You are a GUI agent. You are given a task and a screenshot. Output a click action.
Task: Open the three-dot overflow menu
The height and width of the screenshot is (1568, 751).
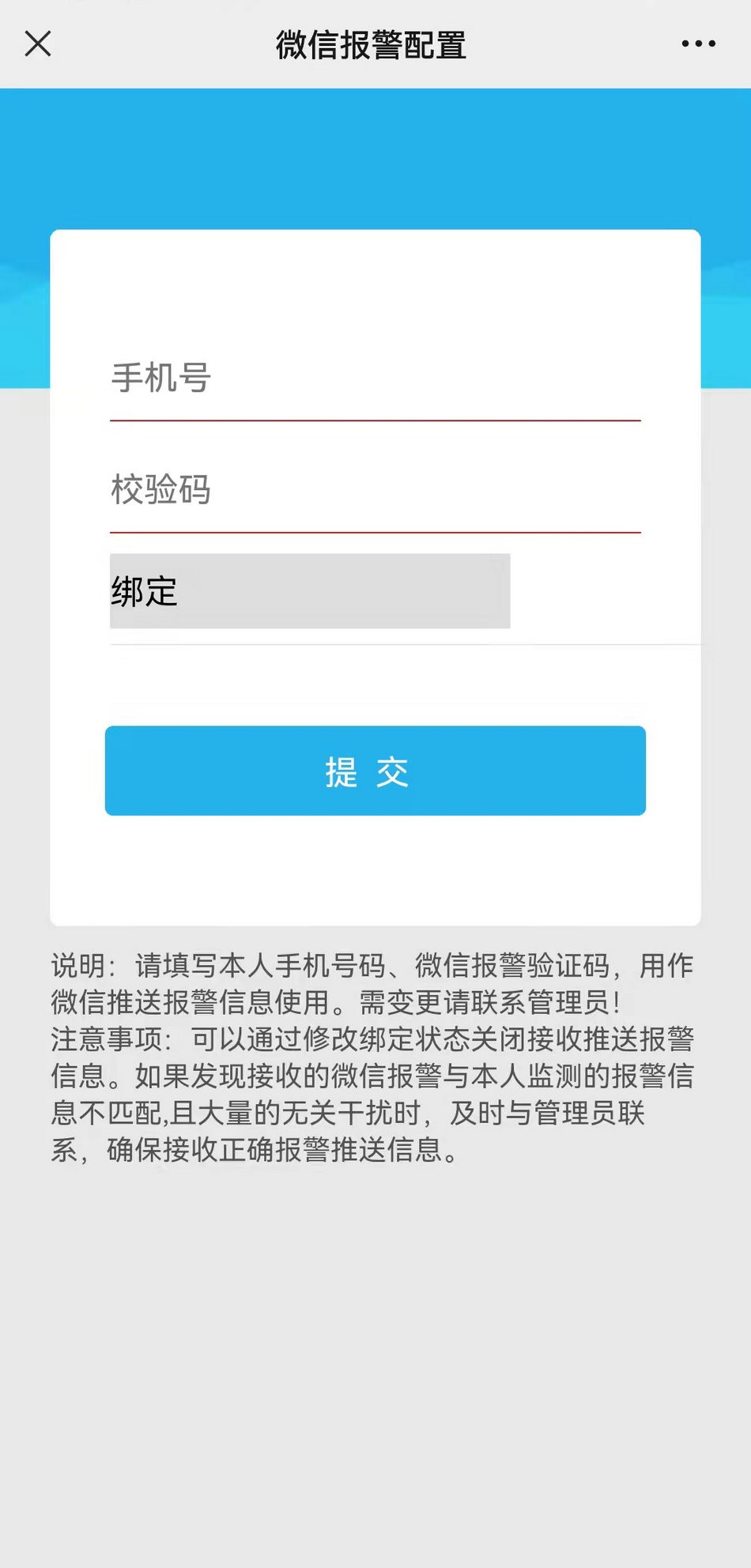click(x=699, y=44)
